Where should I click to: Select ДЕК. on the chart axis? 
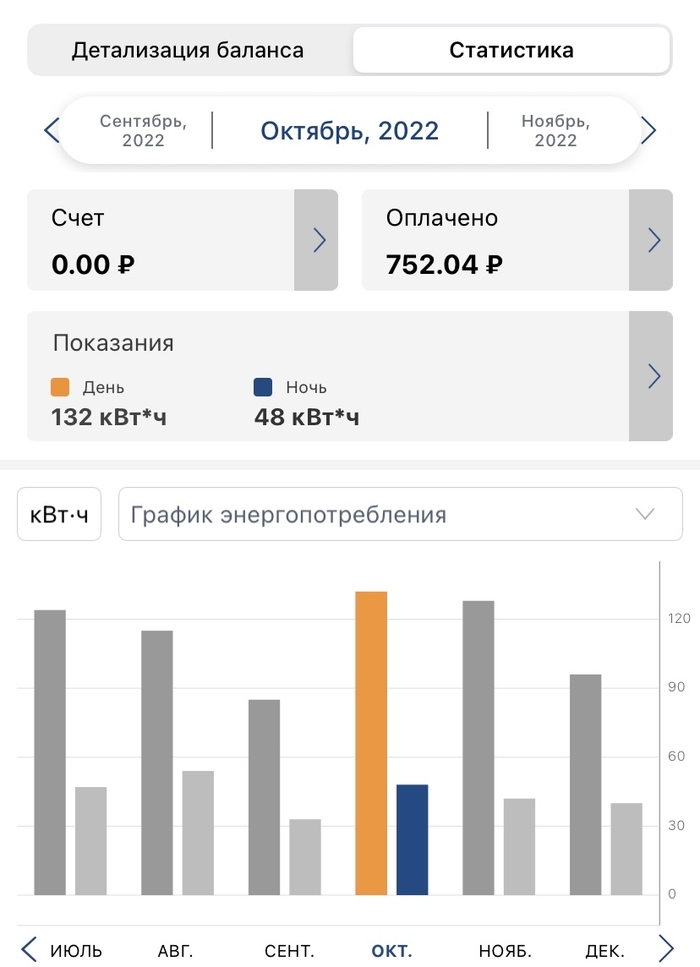pos(605,950)
